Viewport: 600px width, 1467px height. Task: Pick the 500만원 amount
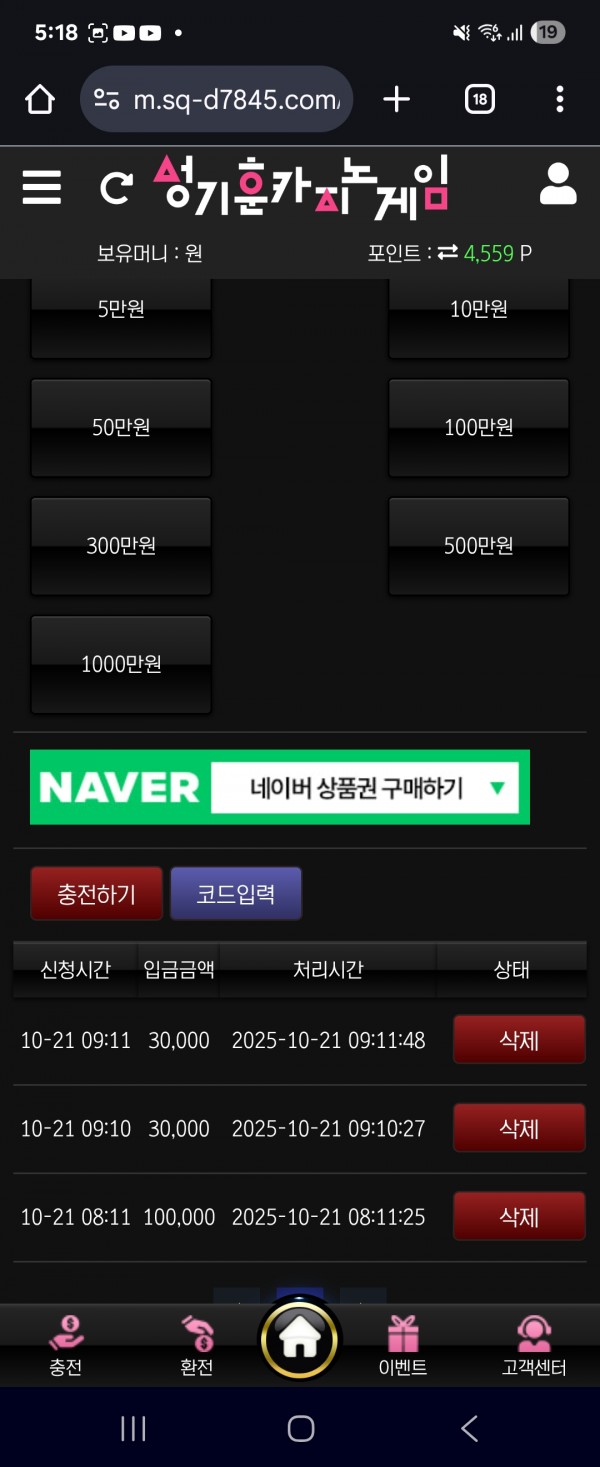pyautogui.click(x=478, y=546)
